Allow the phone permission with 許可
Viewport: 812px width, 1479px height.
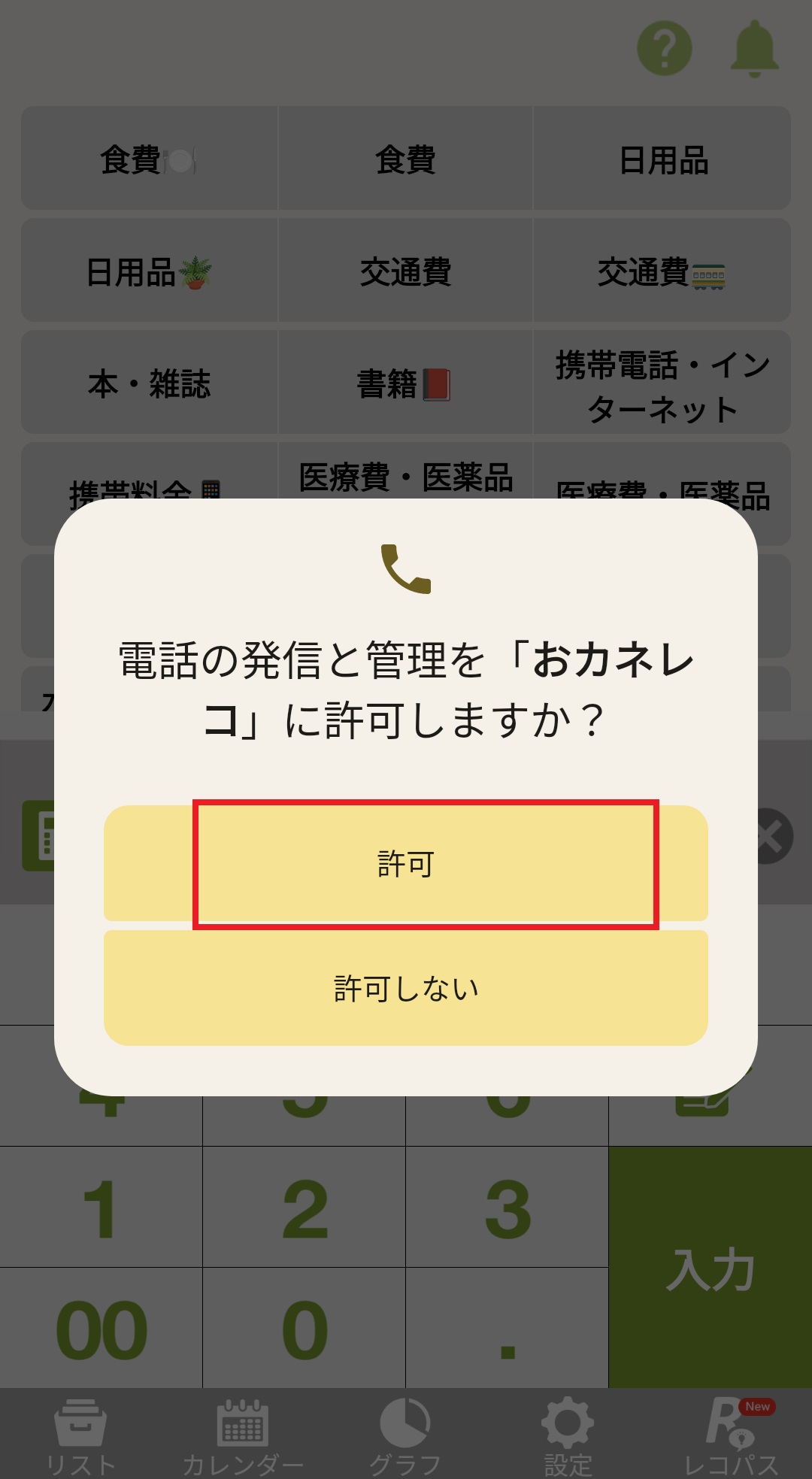[x=406, y=863]
